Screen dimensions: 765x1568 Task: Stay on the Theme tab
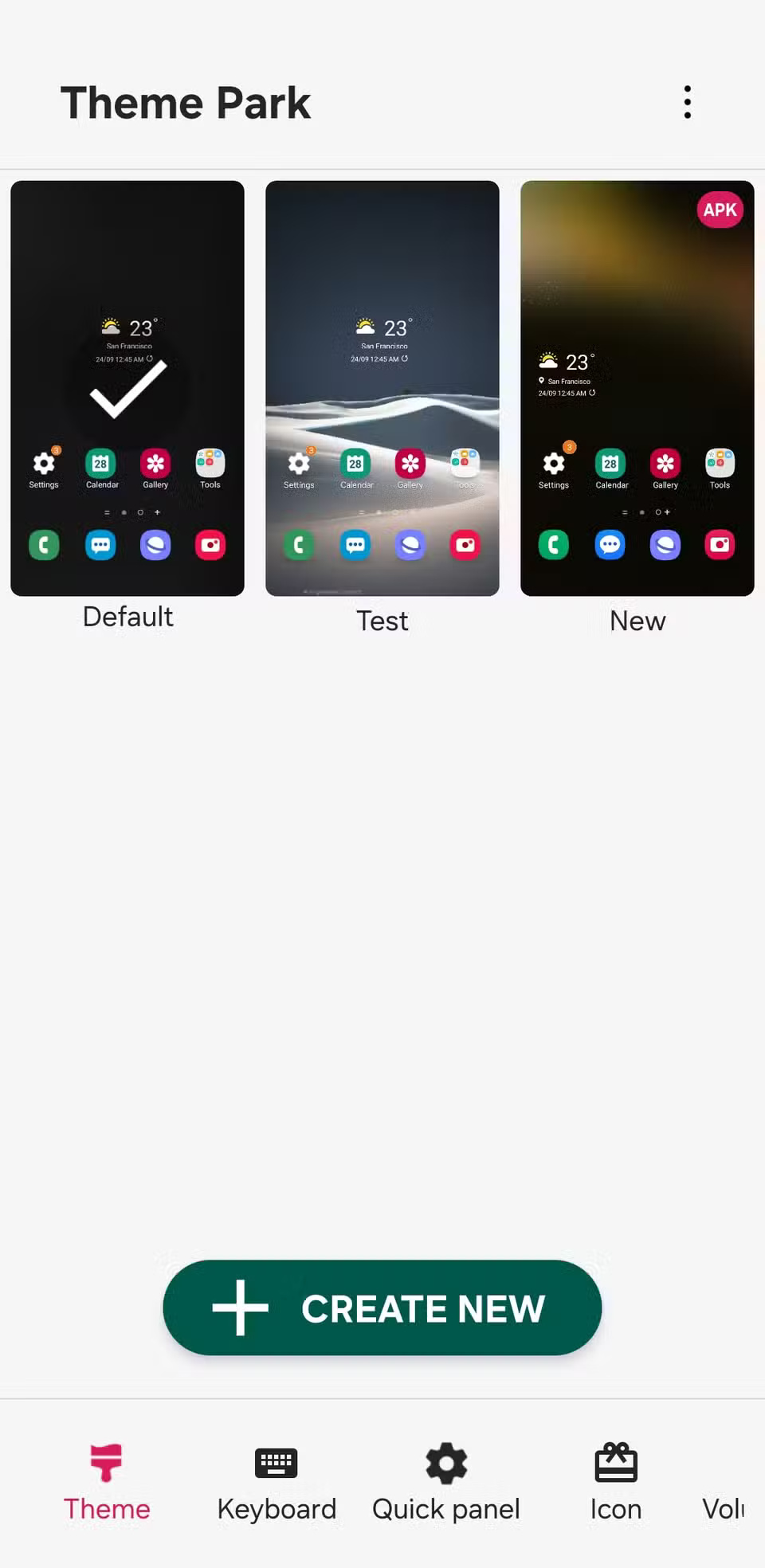click(107, 1480)
